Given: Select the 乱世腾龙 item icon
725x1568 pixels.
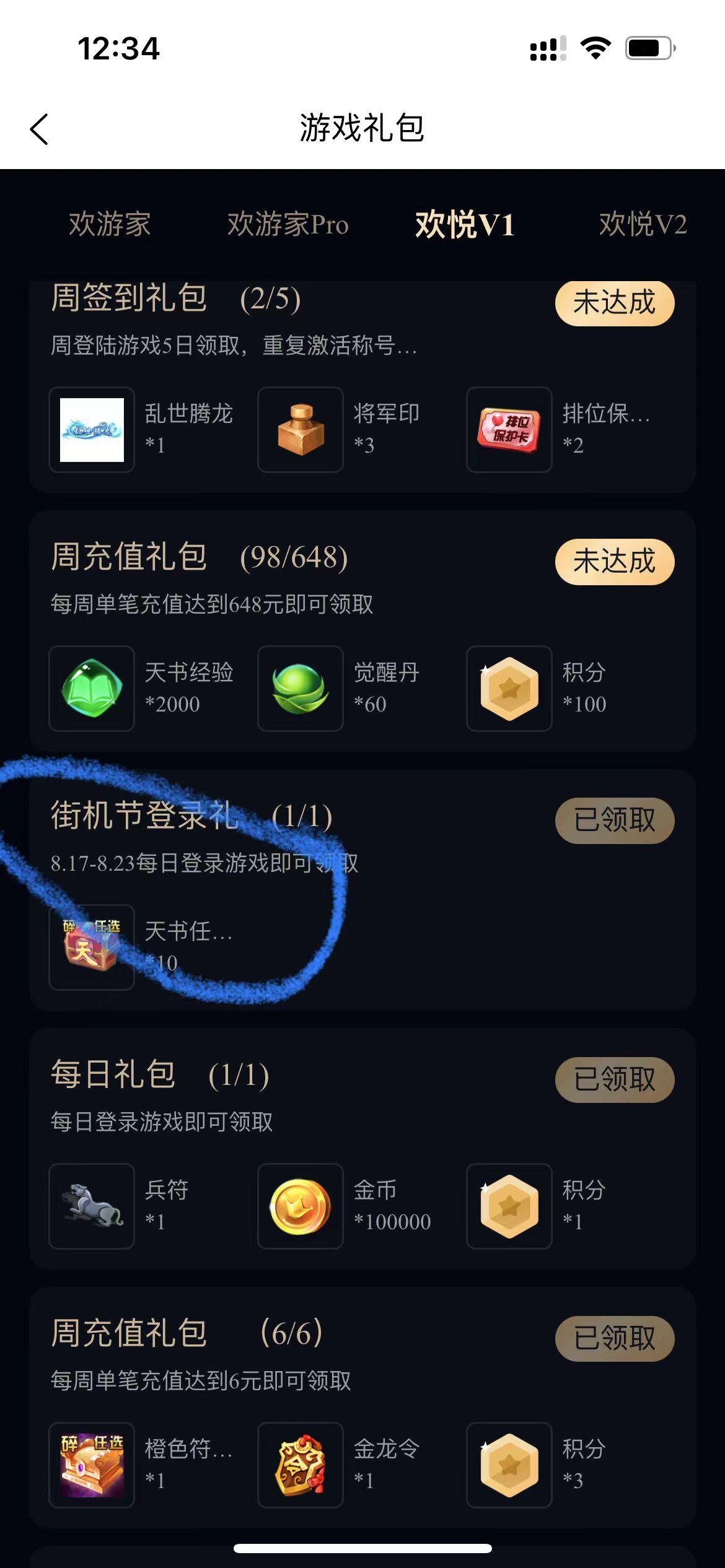Looking at the screenshot, I should [x=90, y=430].
